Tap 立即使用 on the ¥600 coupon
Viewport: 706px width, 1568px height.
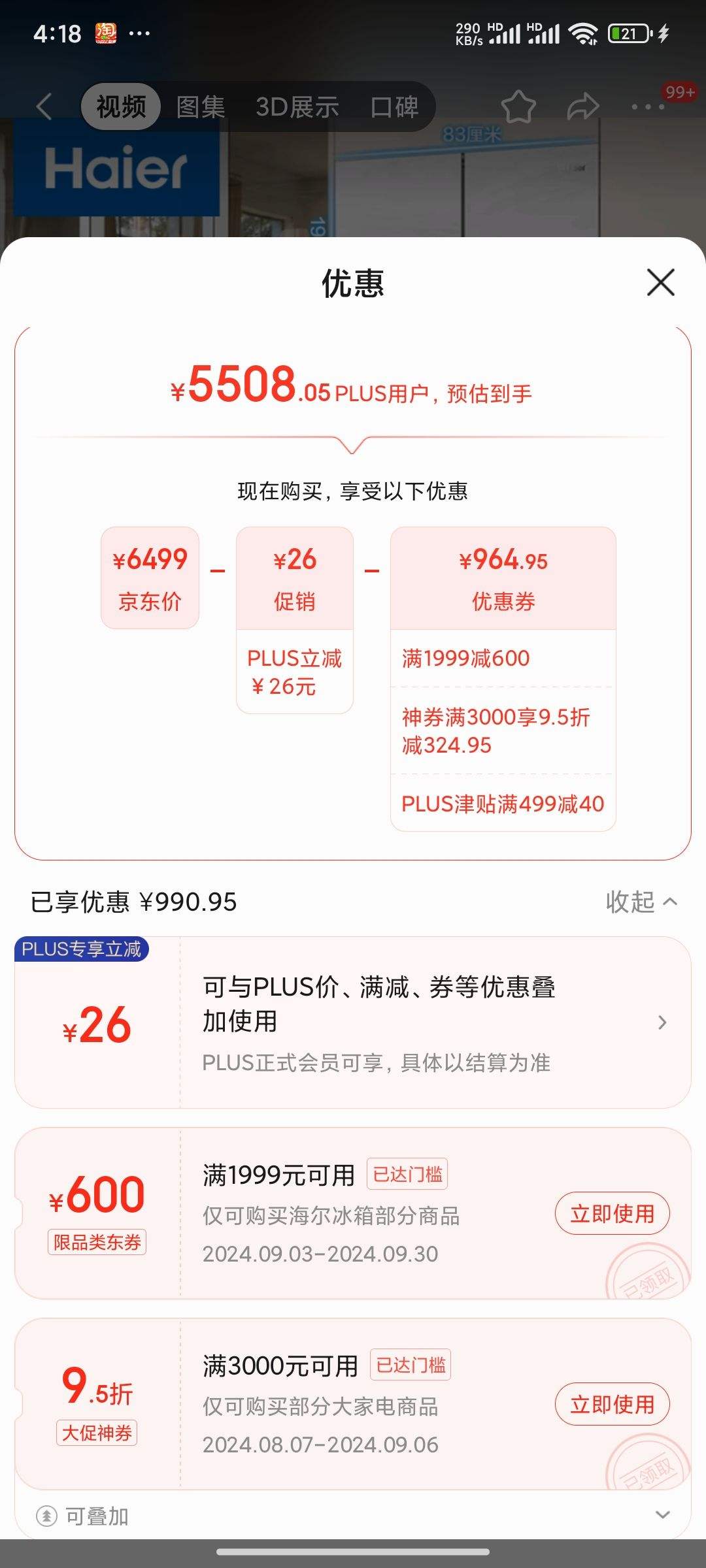click(x=612, y=1212)
